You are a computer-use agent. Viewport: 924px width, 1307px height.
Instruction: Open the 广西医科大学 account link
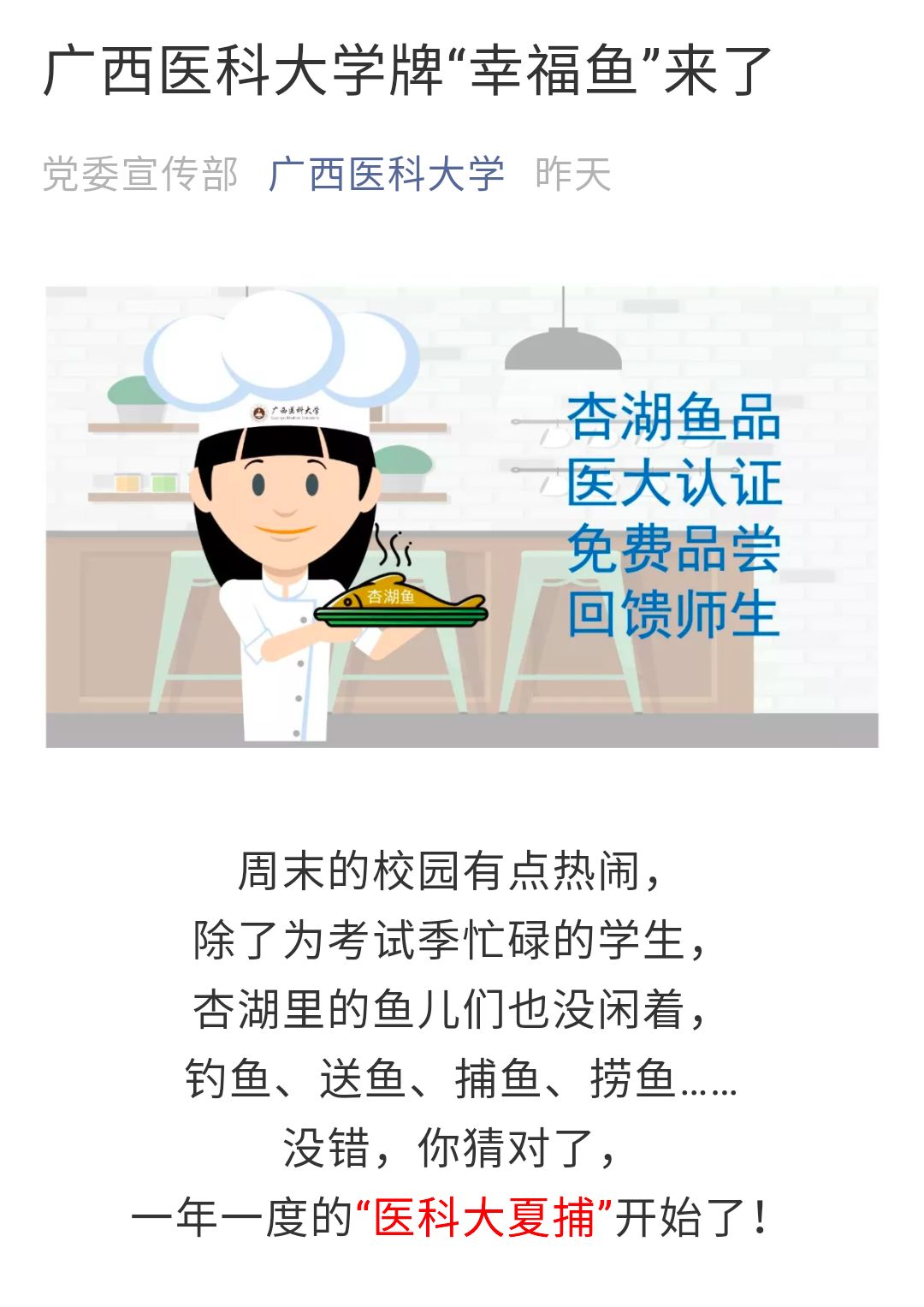click(386, 175)
